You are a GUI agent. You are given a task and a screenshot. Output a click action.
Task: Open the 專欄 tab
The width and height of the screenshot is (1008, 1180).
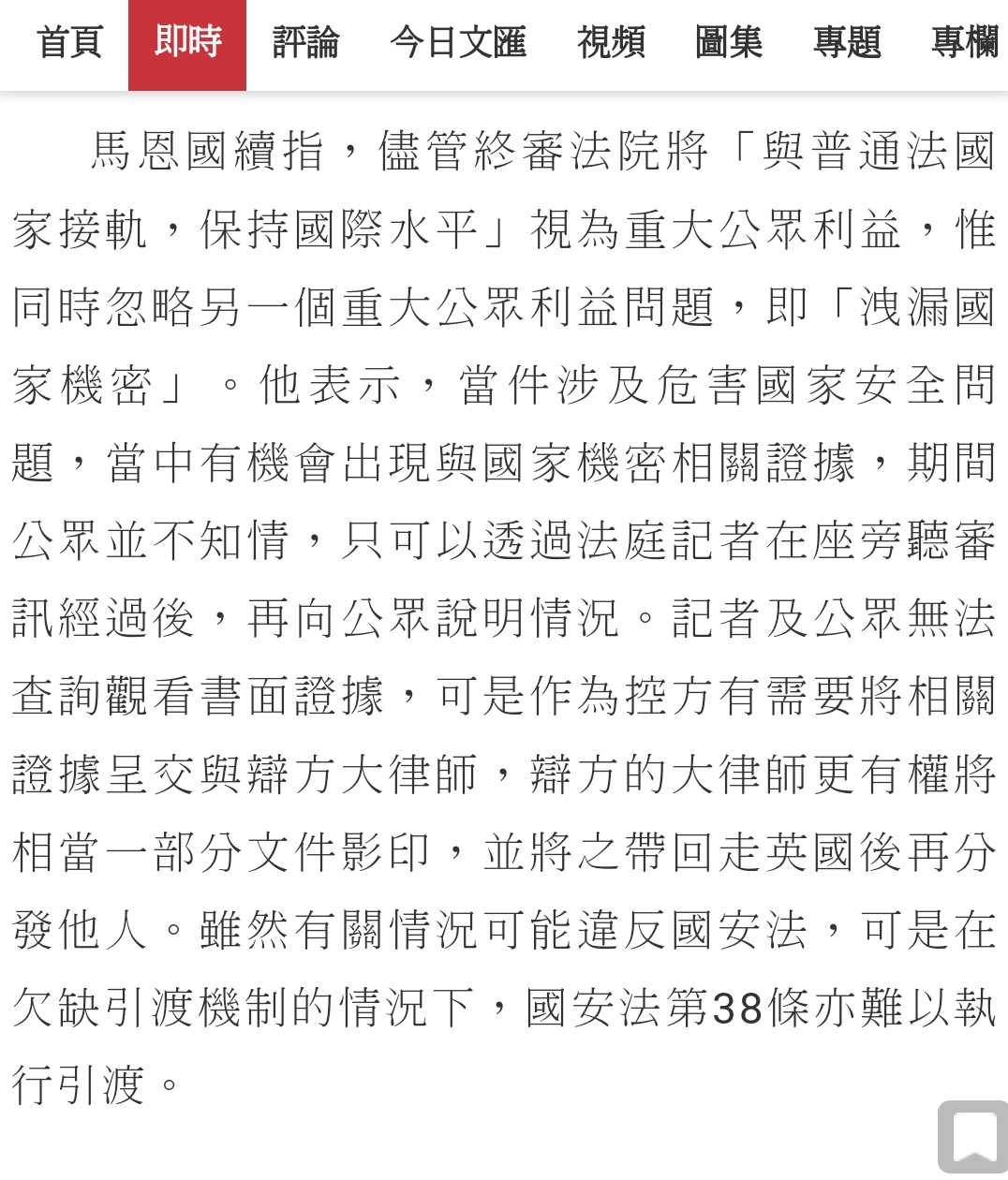click(965, 43)
